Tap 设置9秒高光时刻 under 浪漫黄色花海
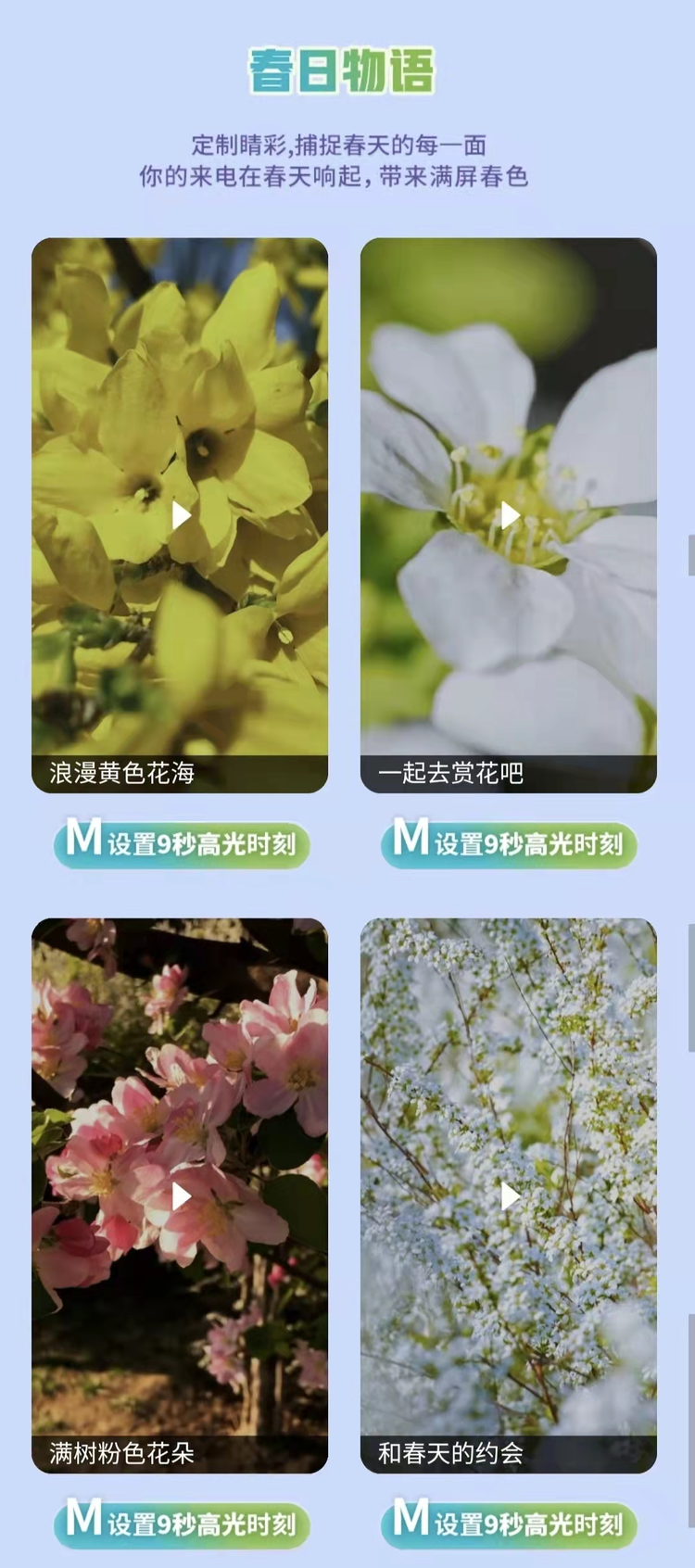Image resolution: width=695 pixels, height=1568 pixels. point(182,843)
